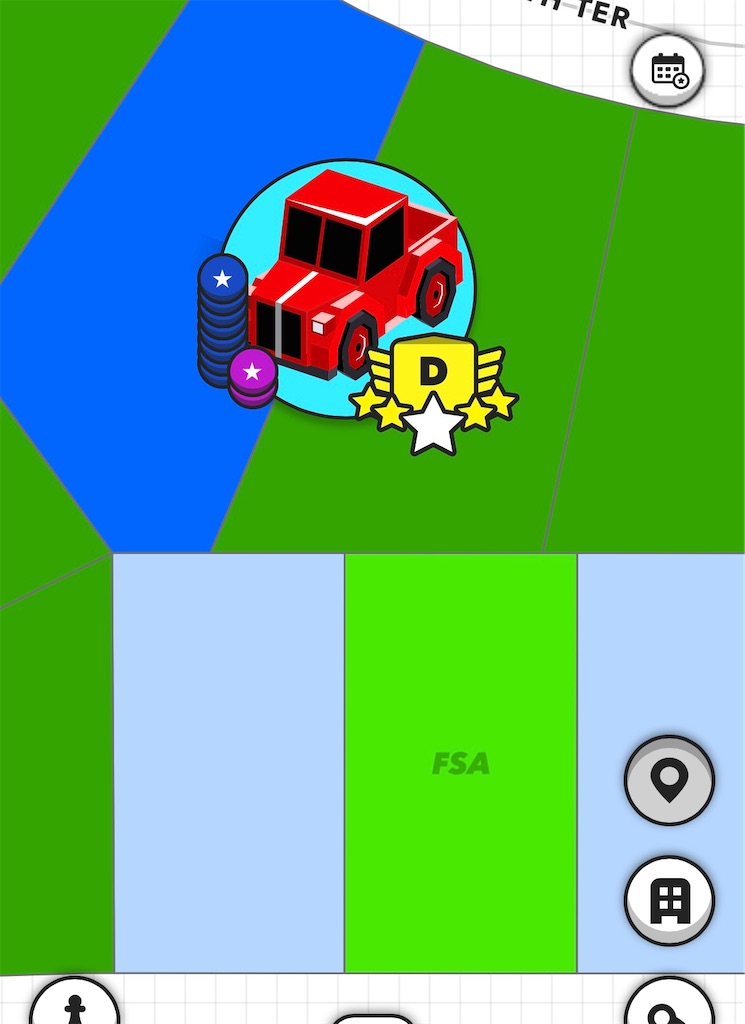Open the buildings button
The height and width of the screenshot is (1024, 745).
pos(669,901)
